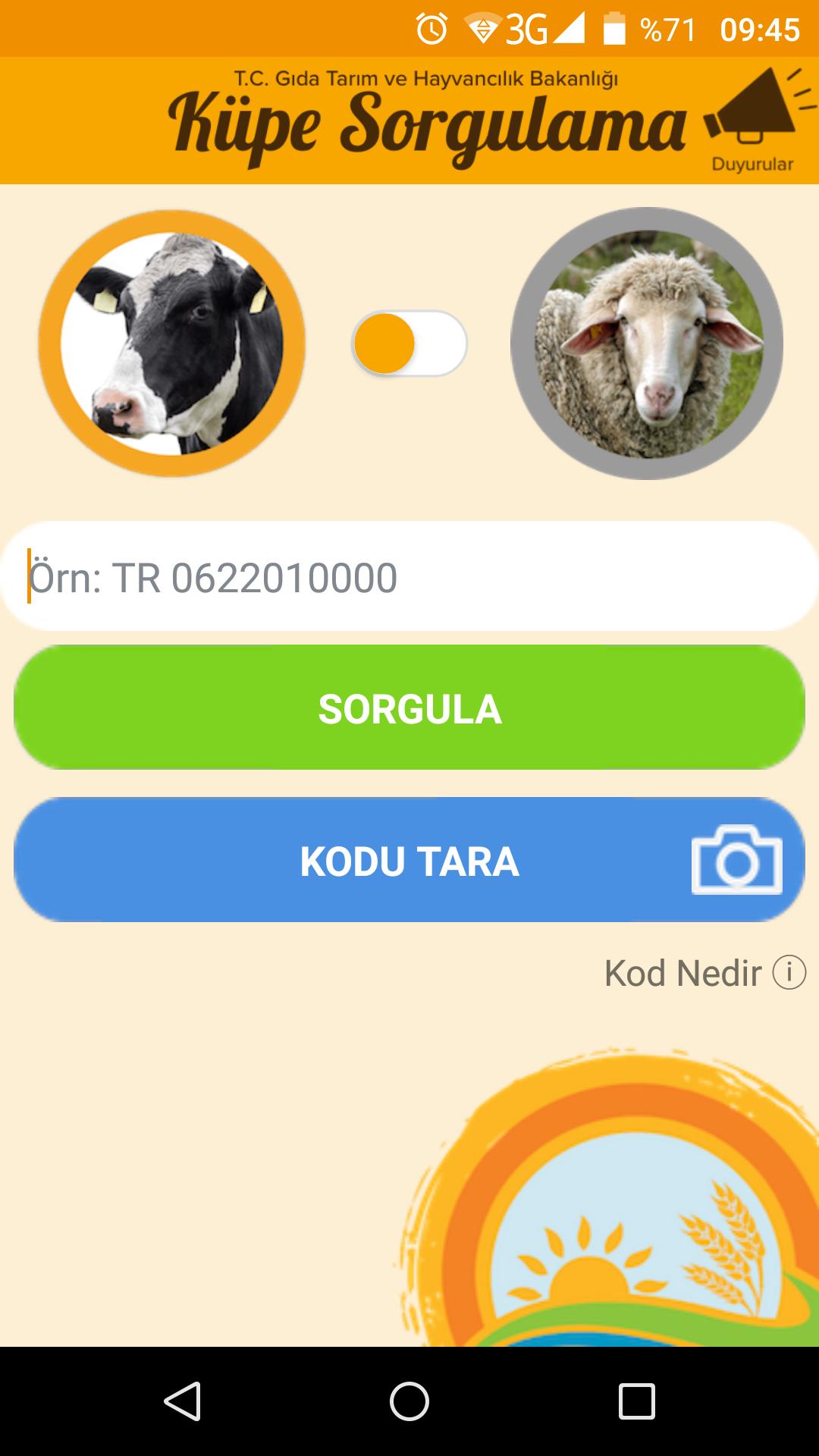Viewport: 819px width, 1456px height.
Task: Focus the ear tag number field
Action: (409, 577)
